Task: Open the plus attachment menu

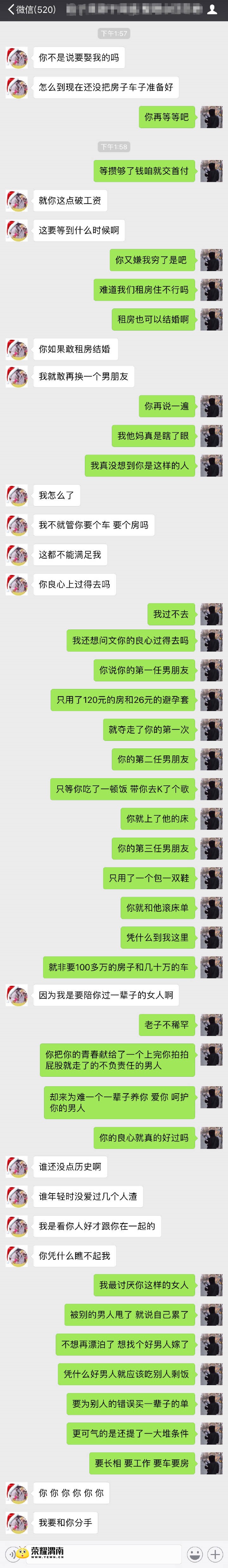Action: [x=215, y=1554]
